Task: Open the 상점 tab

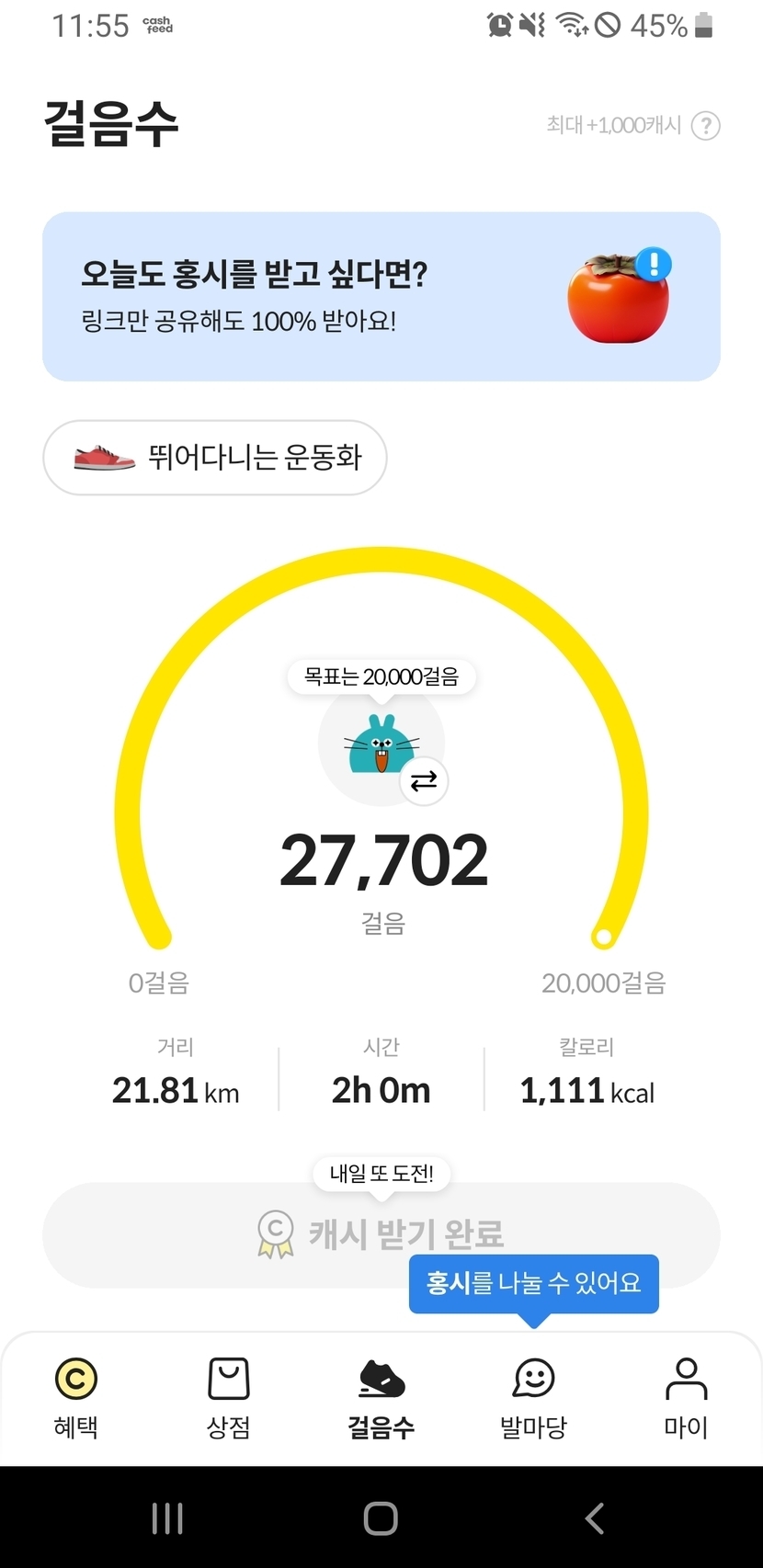Action: pos(229,1396)
